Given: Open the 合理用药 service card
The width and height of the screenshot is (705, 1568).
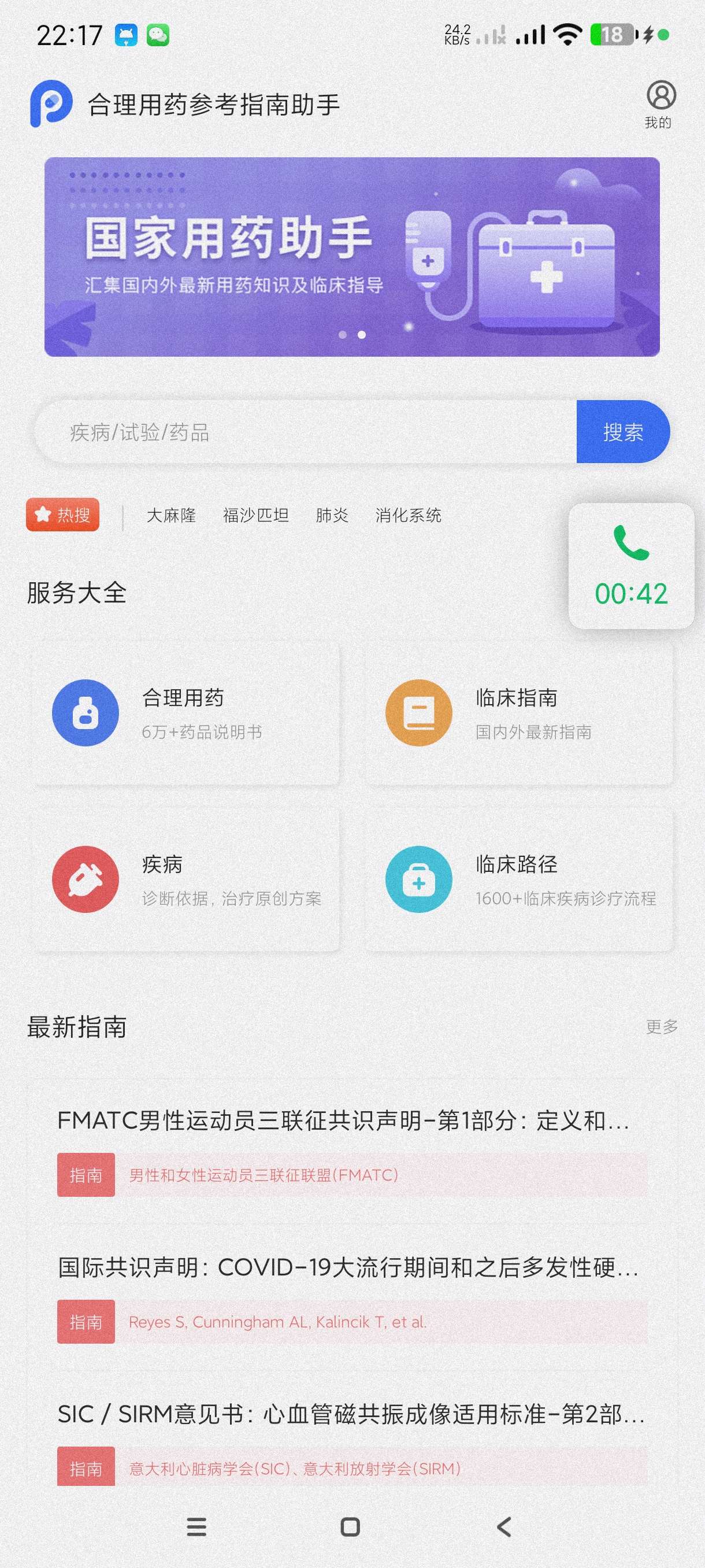Looking at the screenshot, I should [185, 713].
